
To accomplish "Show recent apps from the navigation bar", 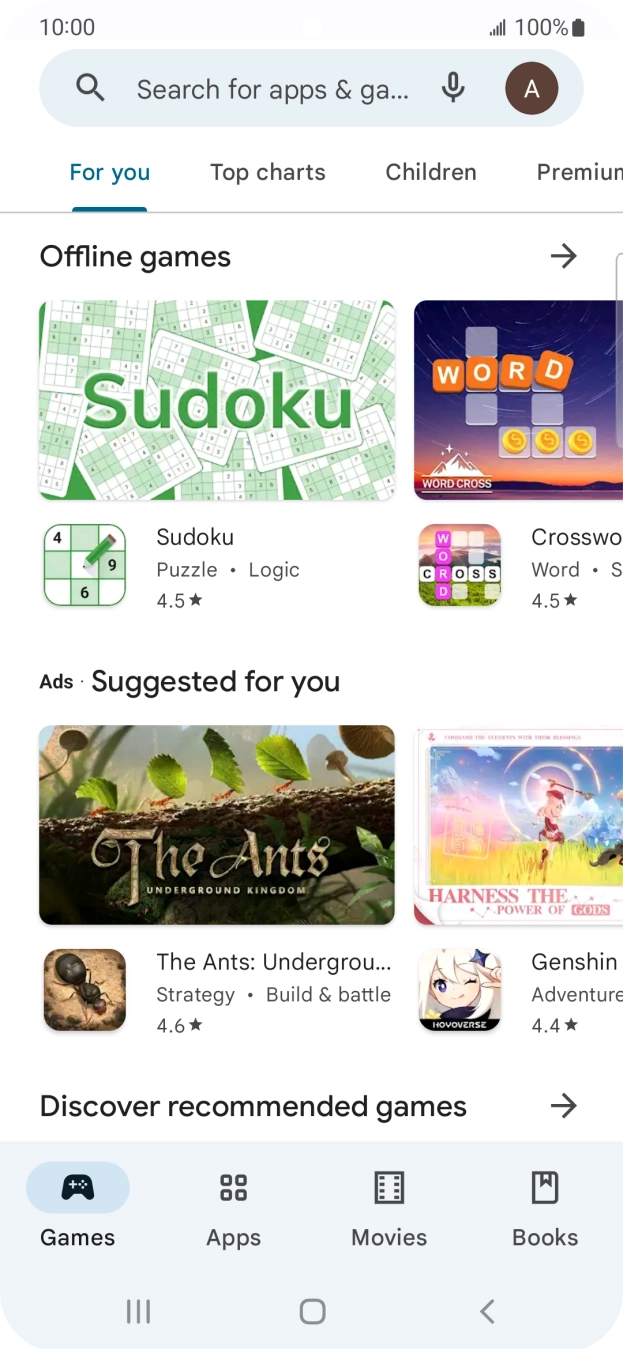I will click(x=138, y=1311).
